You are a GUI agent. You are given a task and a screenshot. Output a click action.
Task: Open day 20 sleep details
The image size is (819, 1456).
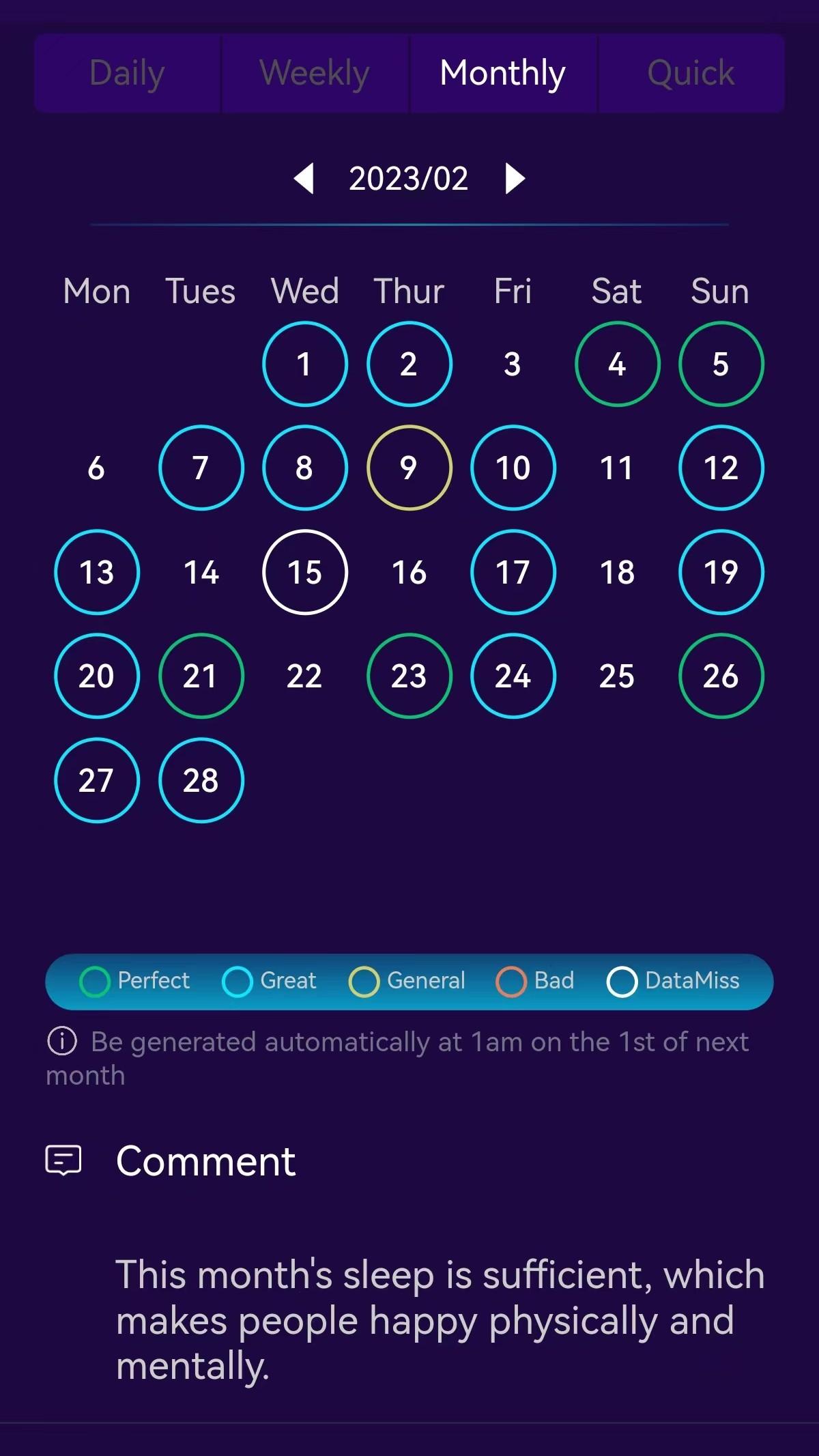coord(97,676)
